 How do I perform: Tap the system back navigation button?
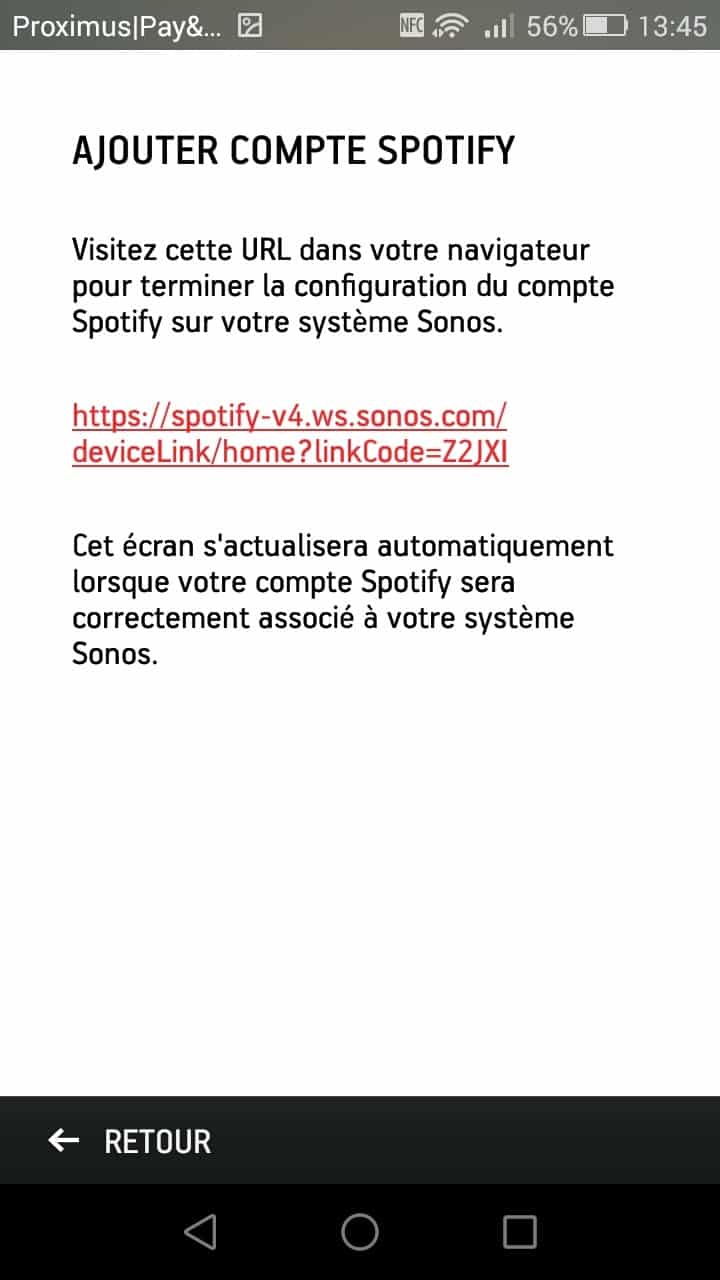200,1232
